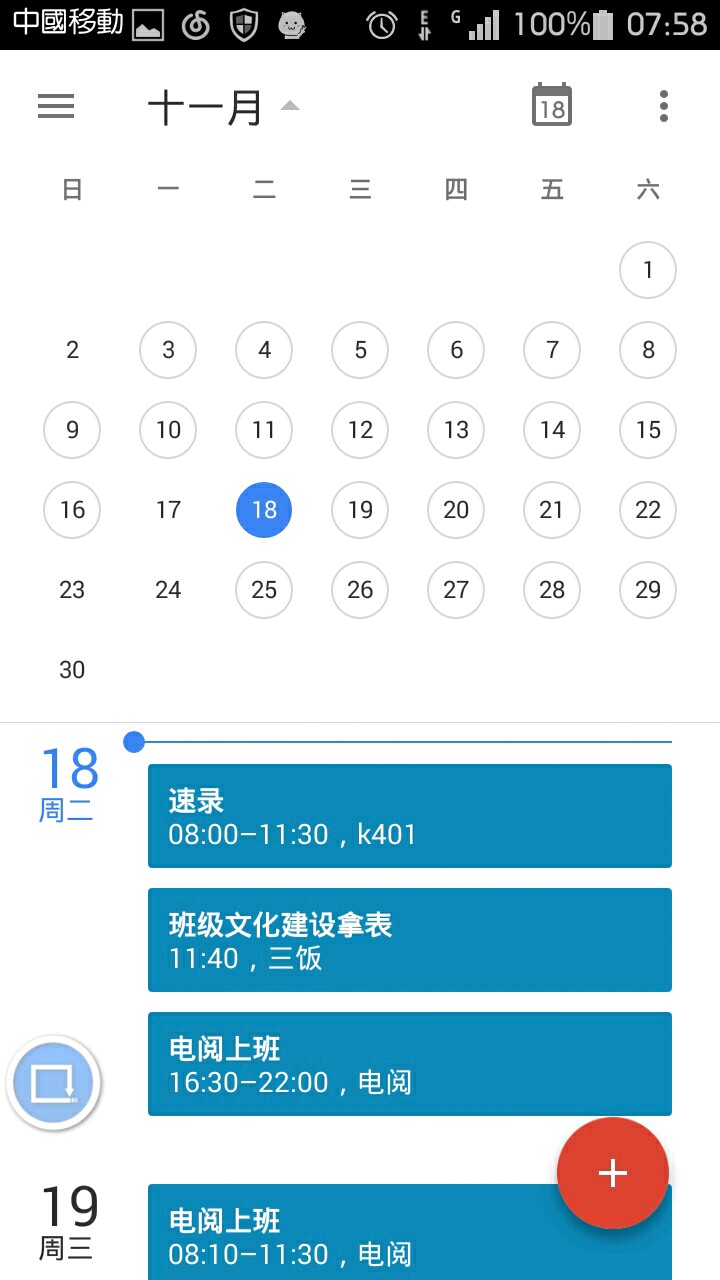Collapse the 十一月 month dropdown

pyautogui.click(x=223, y=107)
